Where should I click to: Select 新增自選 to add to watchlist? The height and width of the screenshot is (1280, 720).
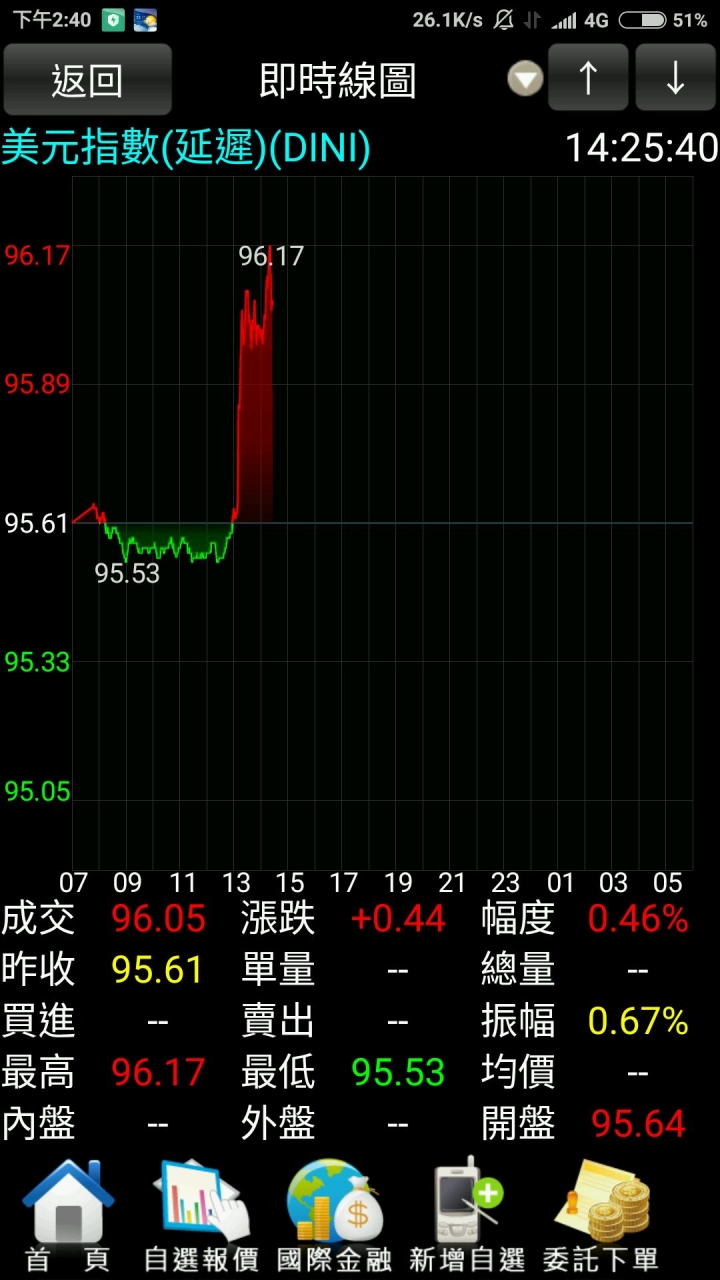[468, 1216]
